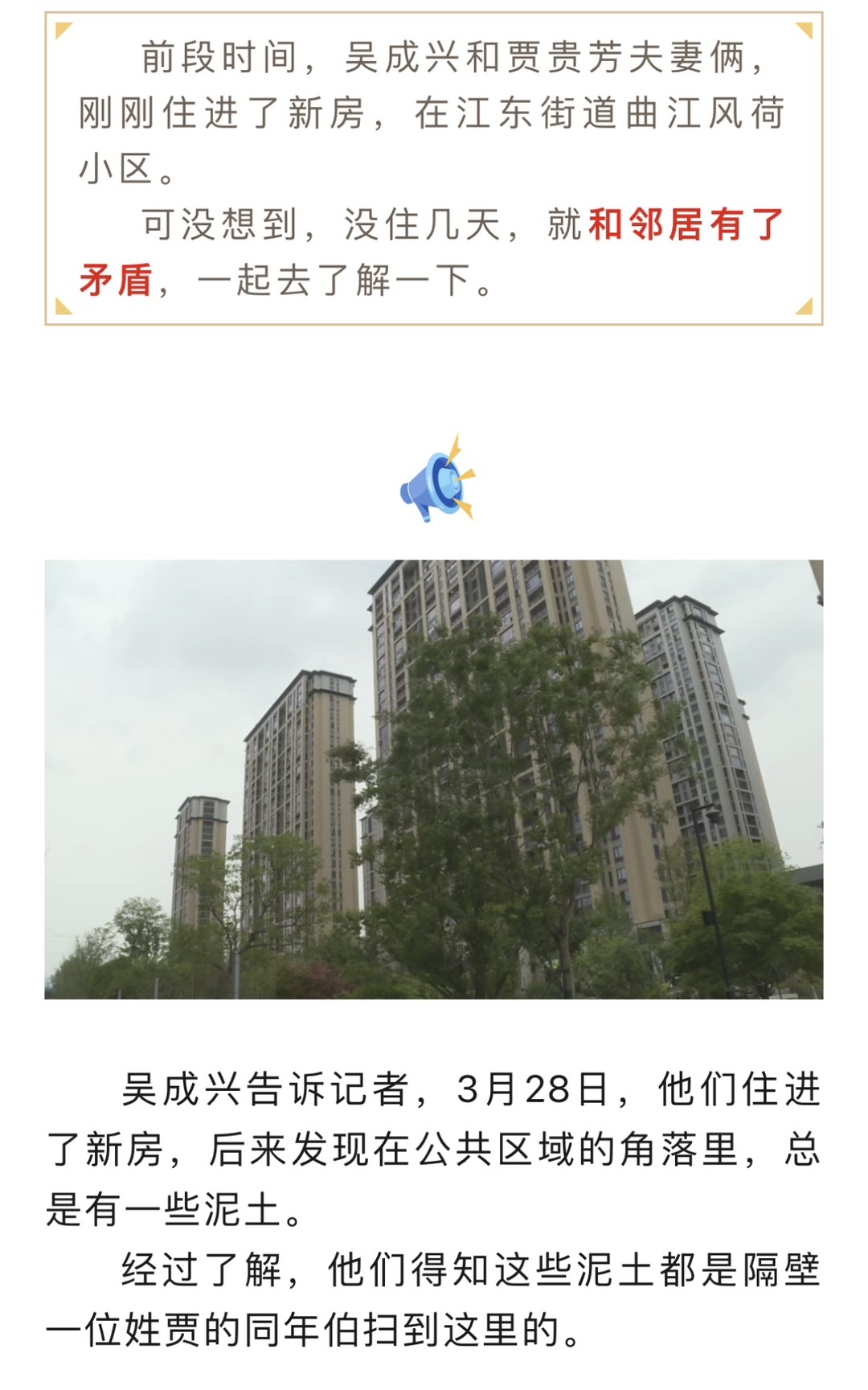
Task: Open the apartment buildings photo
Action: (x=434, y=778)
